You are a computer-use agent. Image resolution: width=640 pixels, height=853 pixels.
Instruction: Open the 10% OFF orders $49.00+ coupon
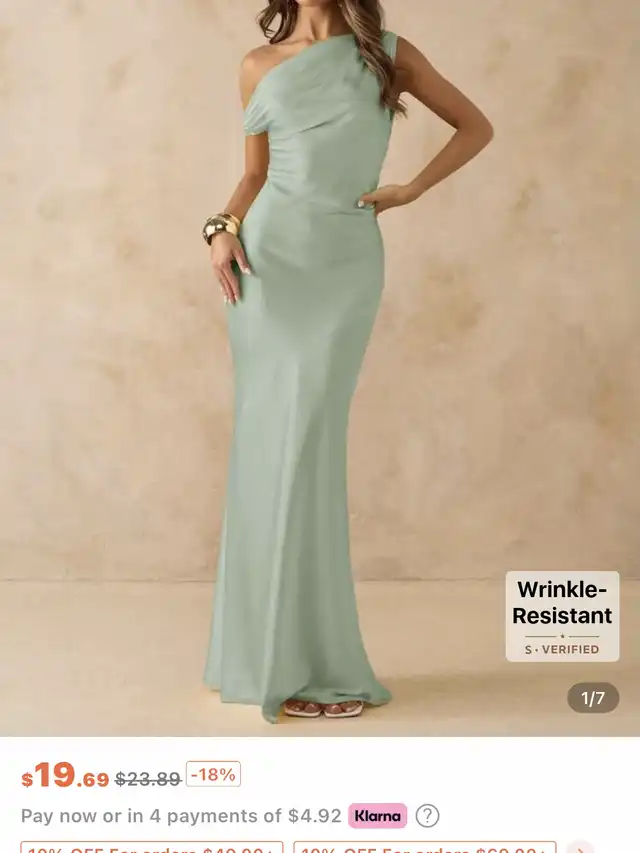(x=152, y=848)
